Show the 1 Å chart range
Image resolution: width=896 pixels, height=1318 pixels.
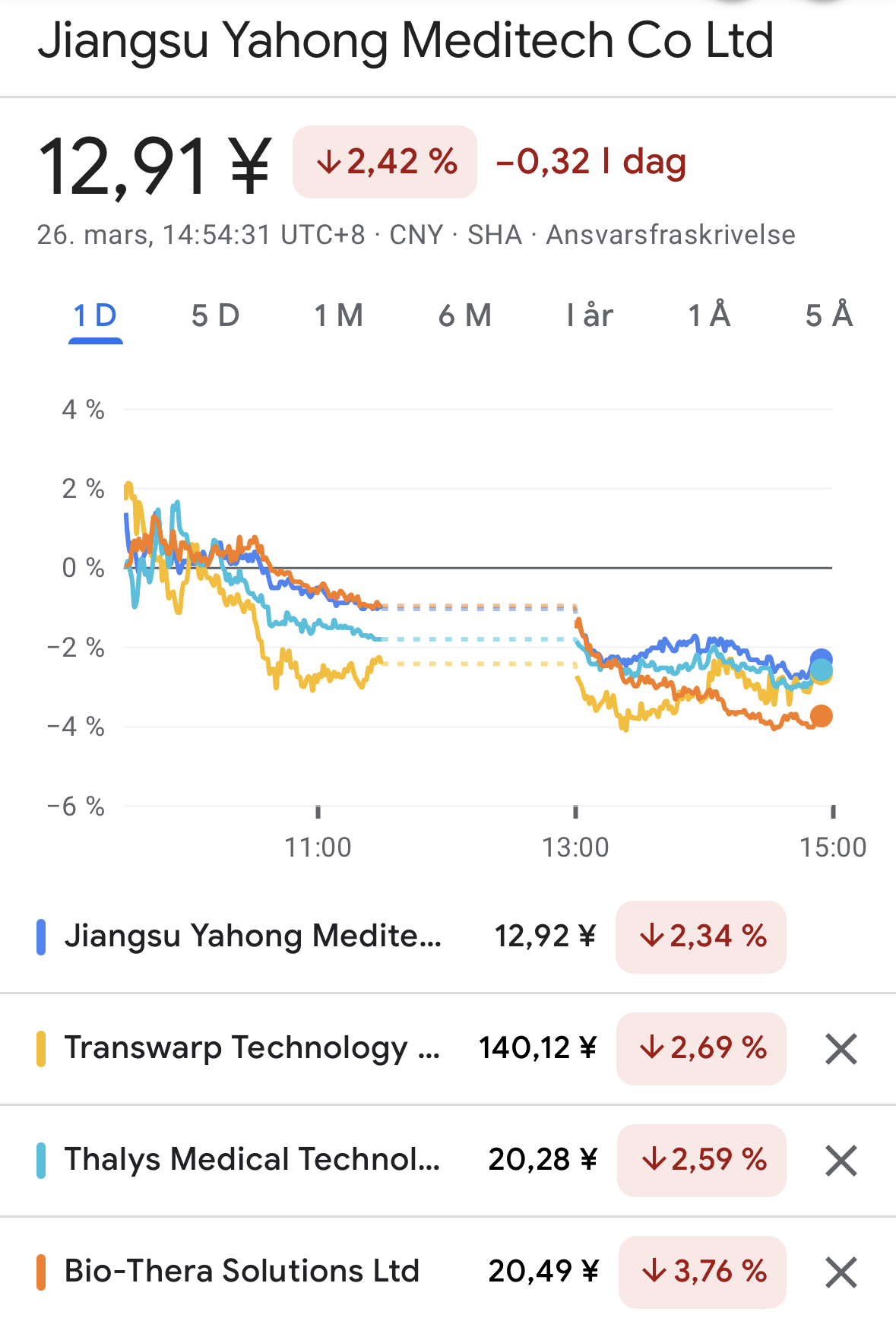(x=709, y=315)
